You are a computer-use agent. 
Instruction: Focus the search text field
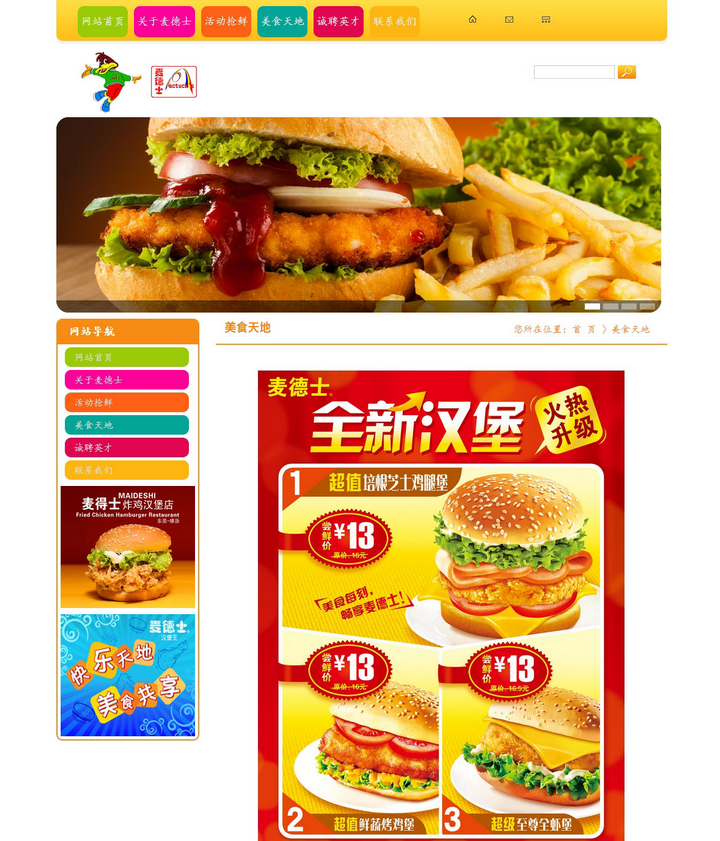tap(574, 72)
